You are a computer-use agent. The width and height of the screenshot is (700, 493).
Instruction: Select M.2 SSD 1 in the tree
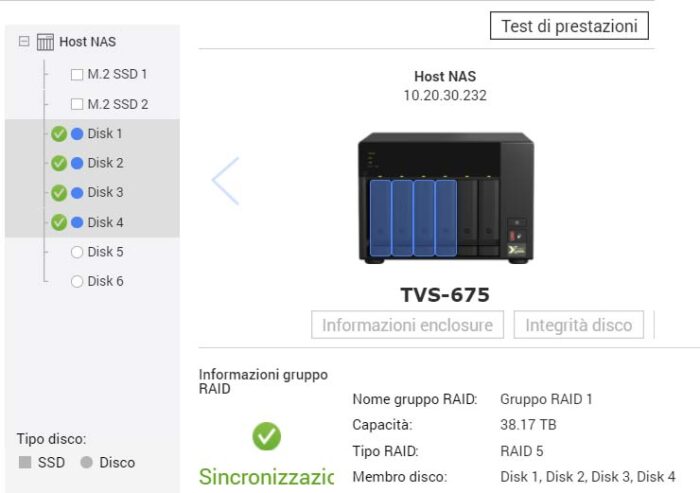(116, 74)
